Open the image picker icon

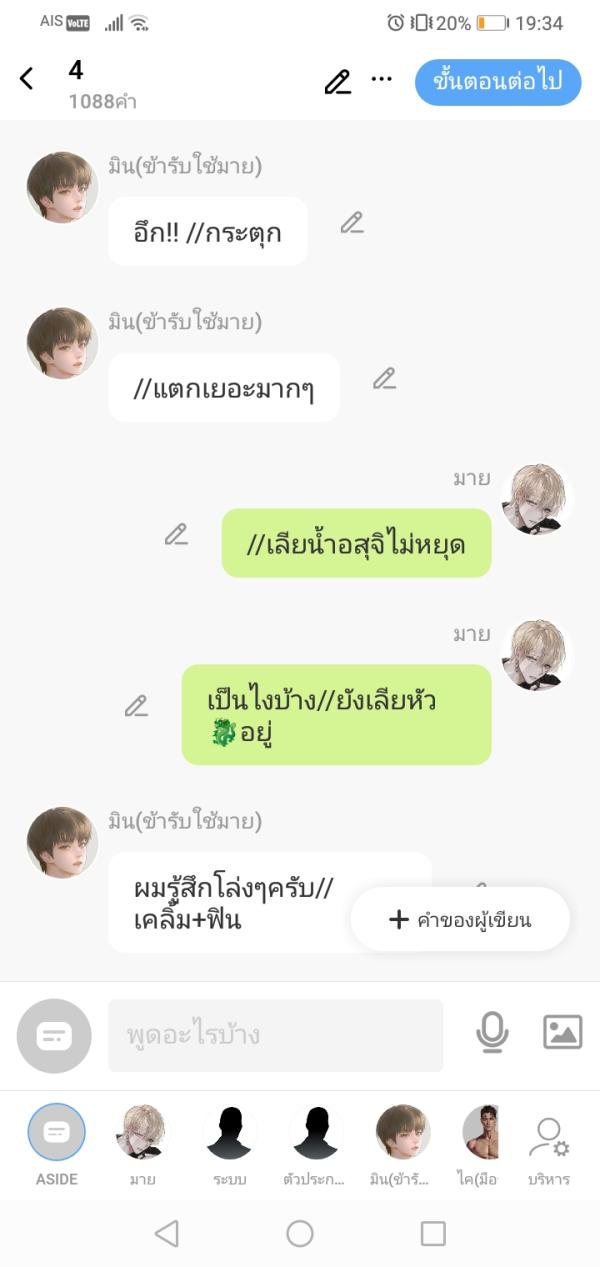[x=562, y=1032]
